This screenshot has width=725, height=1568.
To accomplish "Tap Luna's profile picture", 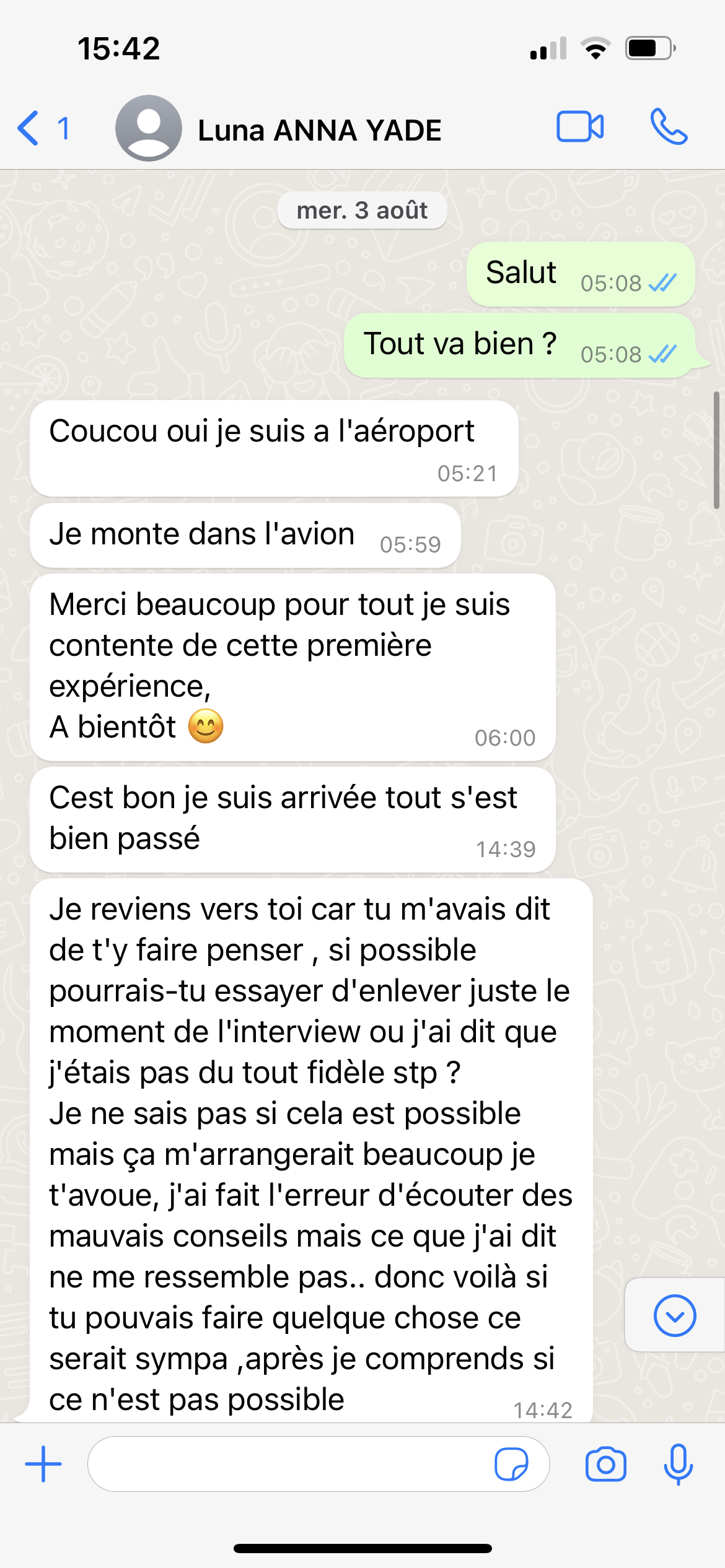I will [x=149, y=128].
